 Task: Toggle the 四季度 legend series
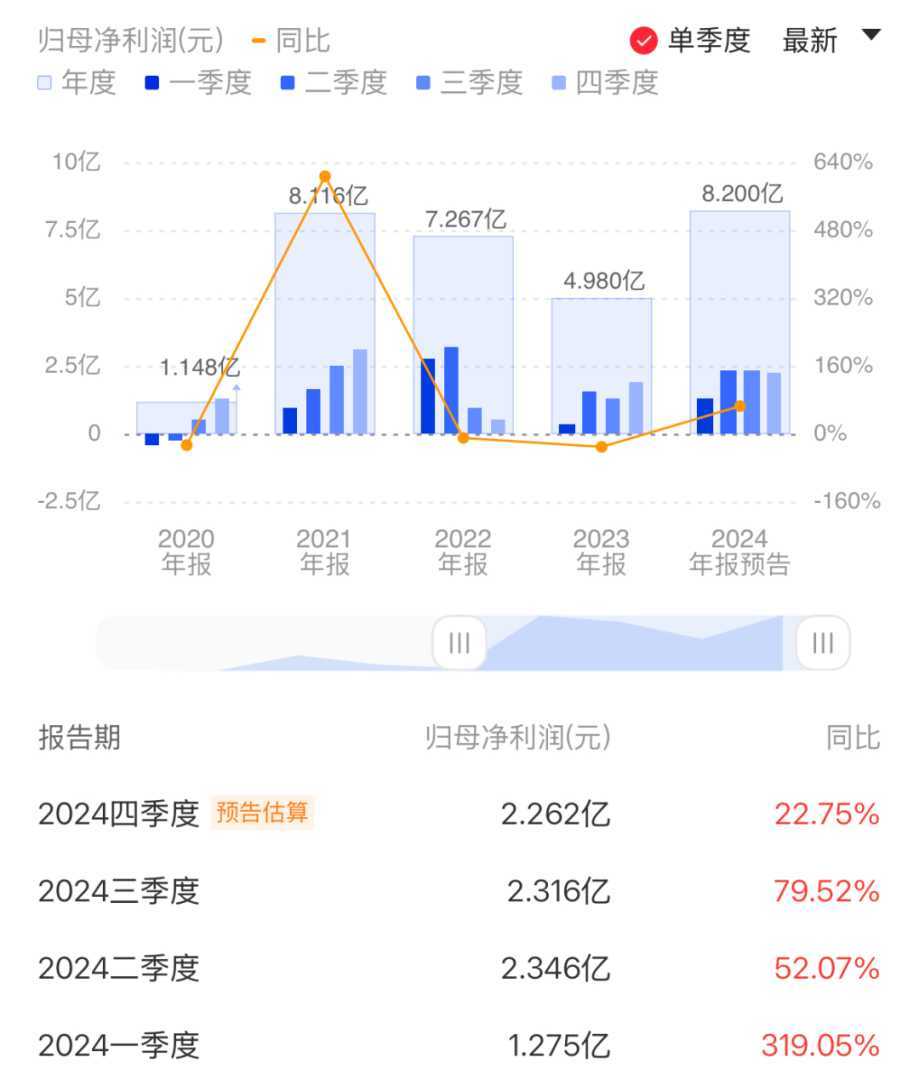coord(605,83)
